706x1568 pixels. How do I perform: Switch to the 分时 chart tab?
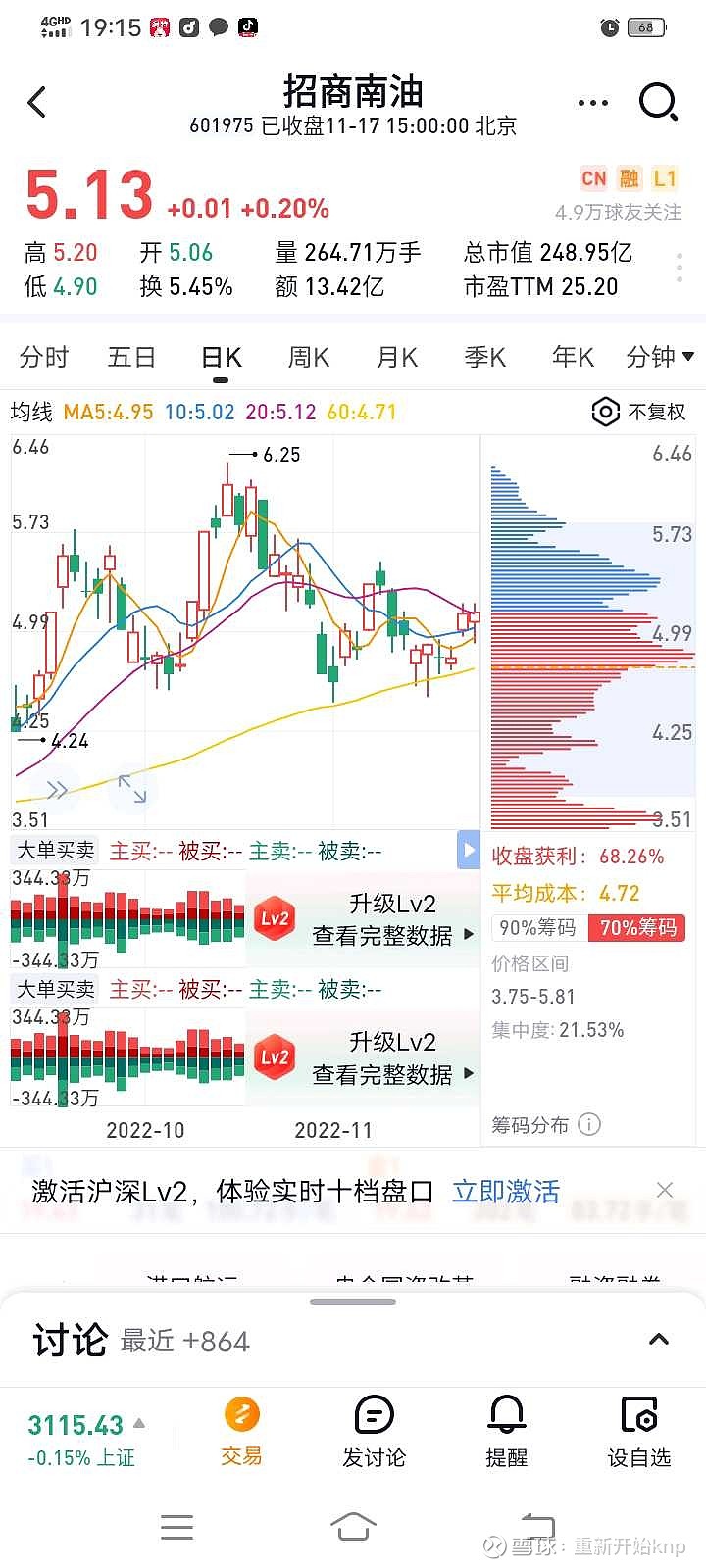[x=44, y=357]
